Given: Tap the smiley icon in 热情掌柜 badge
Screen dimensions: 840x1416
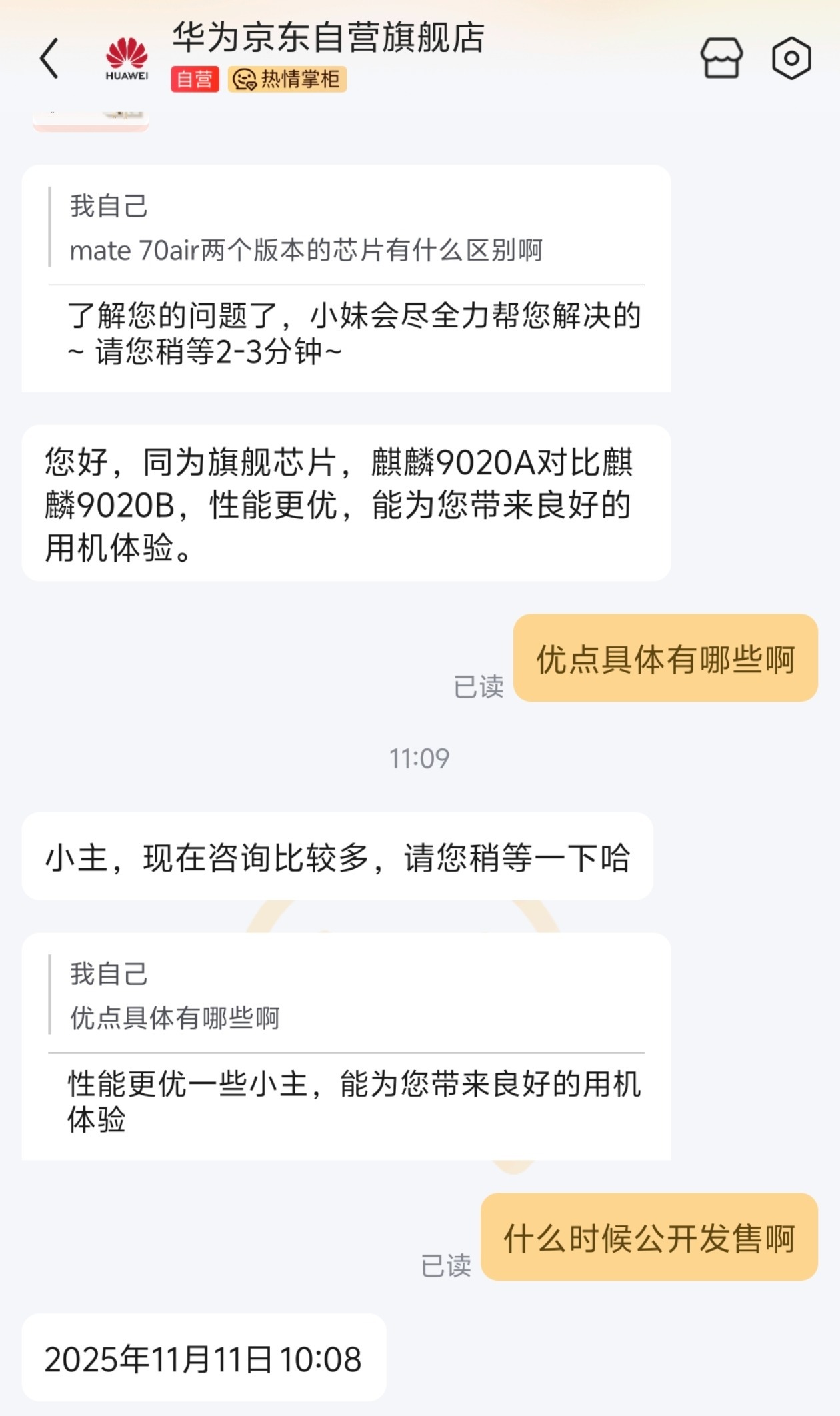Looking at the screenshot, I should click(244, 79).
